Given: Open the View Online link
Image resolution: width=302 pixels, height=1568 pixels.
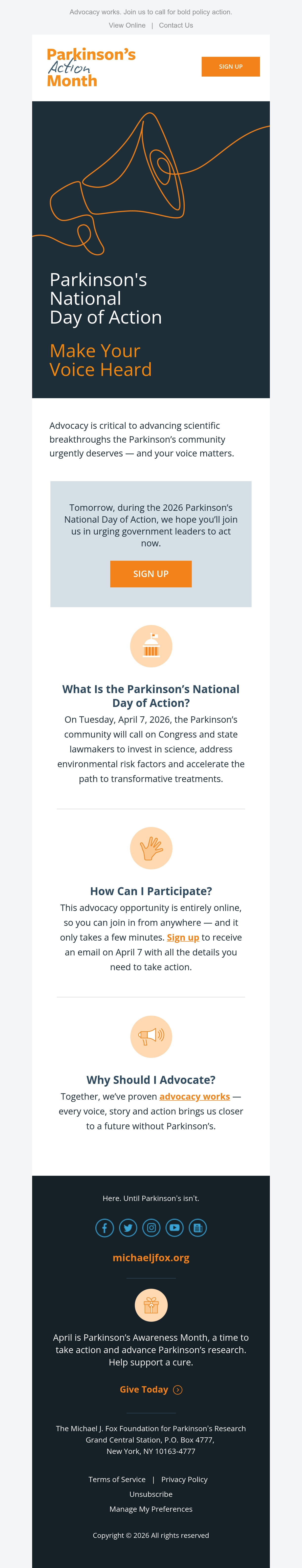Looking at the screenshot, I should 127,26.
